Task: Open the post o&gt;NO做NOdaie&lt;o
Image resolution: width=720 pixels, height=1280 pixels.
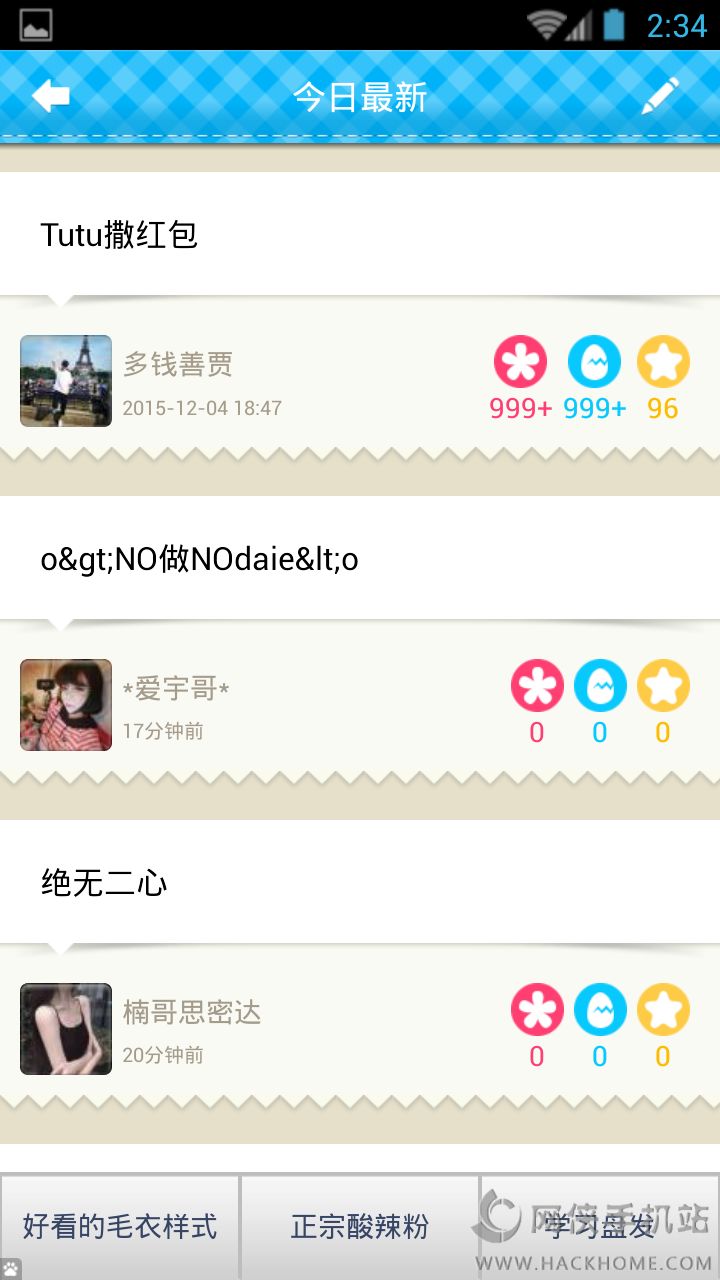Action: coord(199,559)
